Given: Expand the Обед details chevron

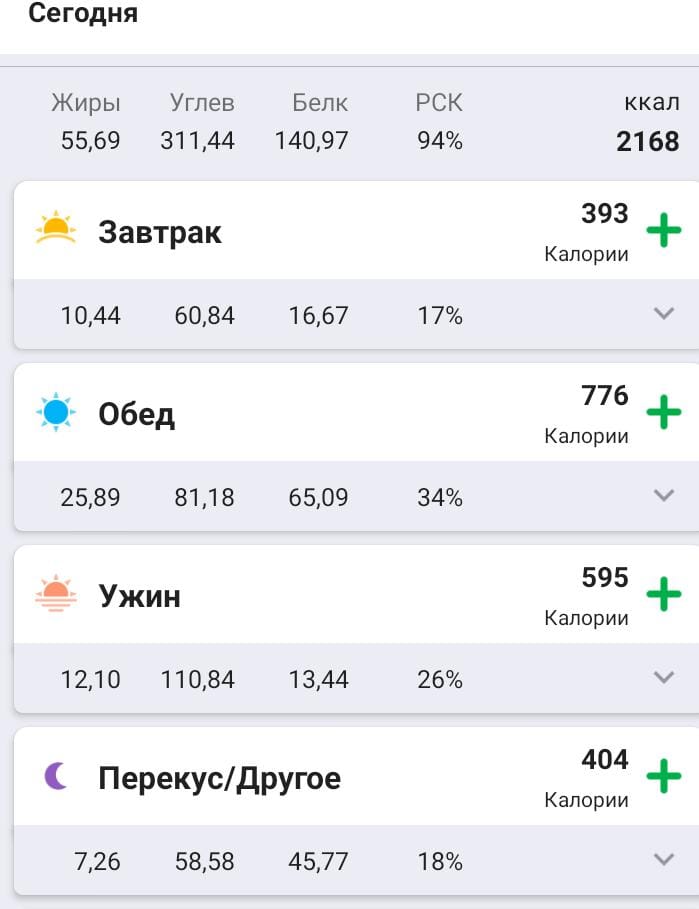Looking at the screenshot, I should (x=664, y=496).
